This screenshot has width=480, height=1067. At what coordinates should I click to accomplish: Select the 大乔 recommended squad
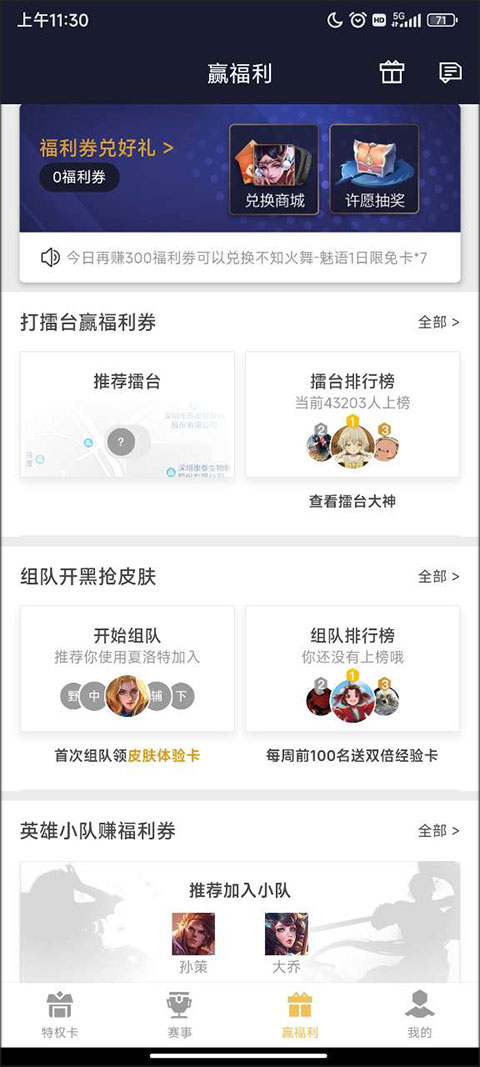(x=287, y=943)
